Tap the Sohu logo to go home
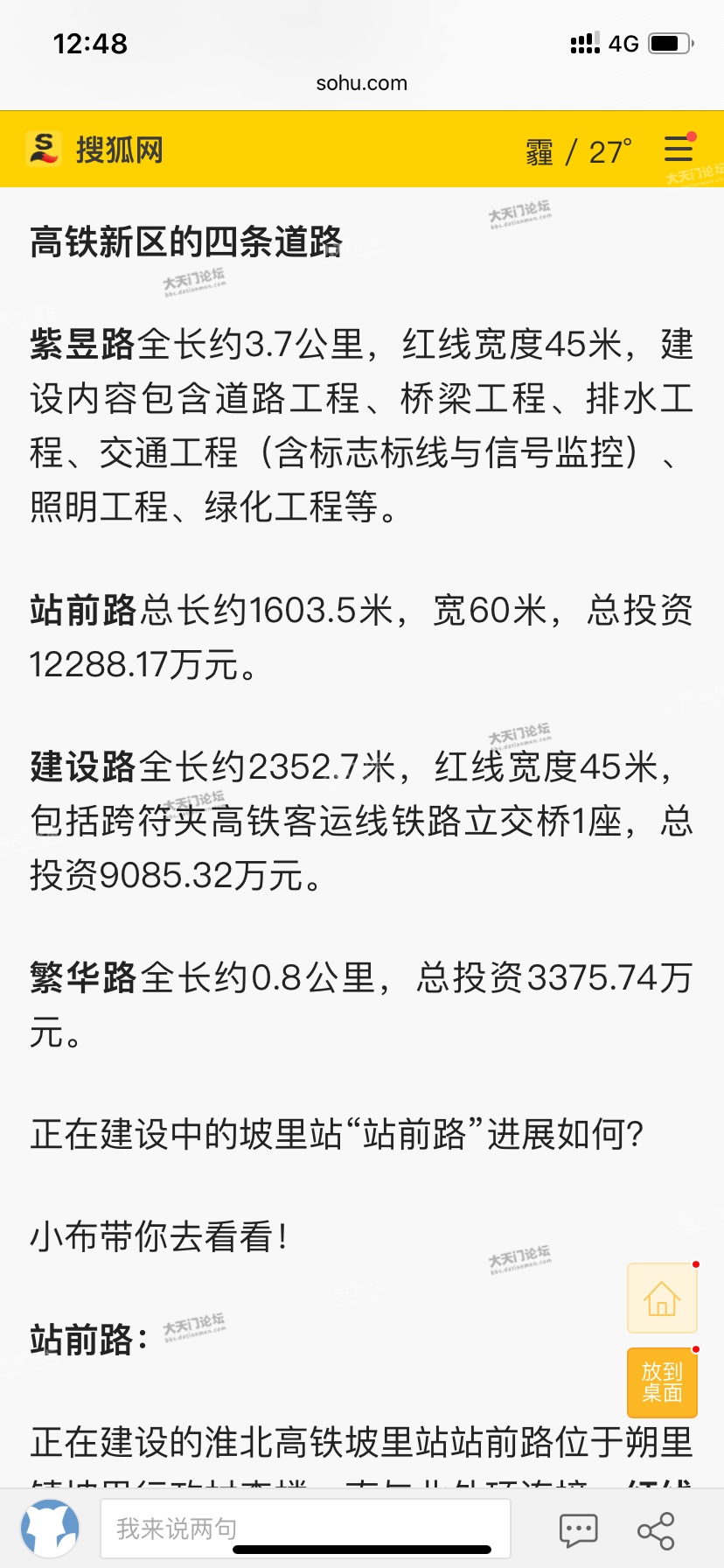This screenshot has height=1568, width=724. (x=95, y=150)
